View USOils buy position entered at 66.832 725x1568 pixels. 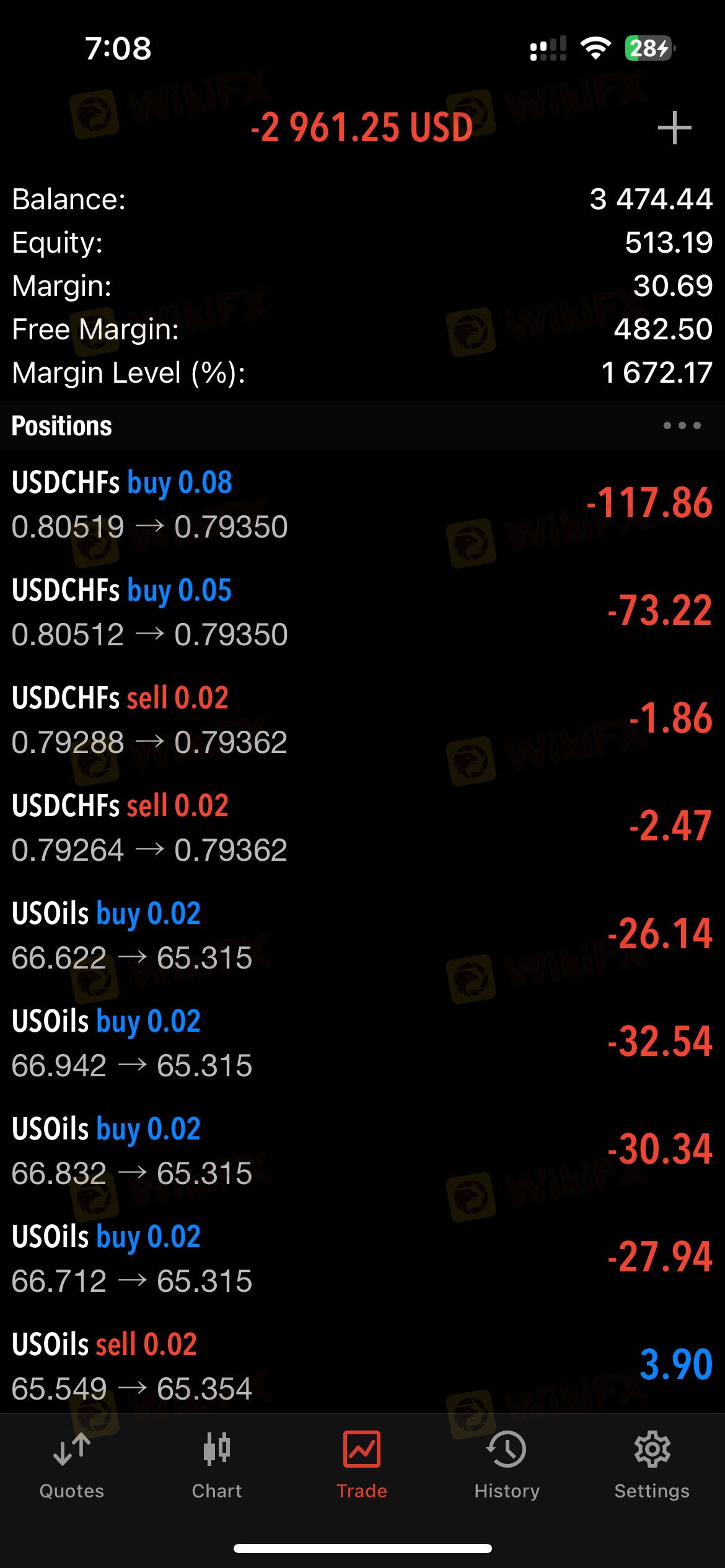pyautogui.click(x=362, y=1150)
